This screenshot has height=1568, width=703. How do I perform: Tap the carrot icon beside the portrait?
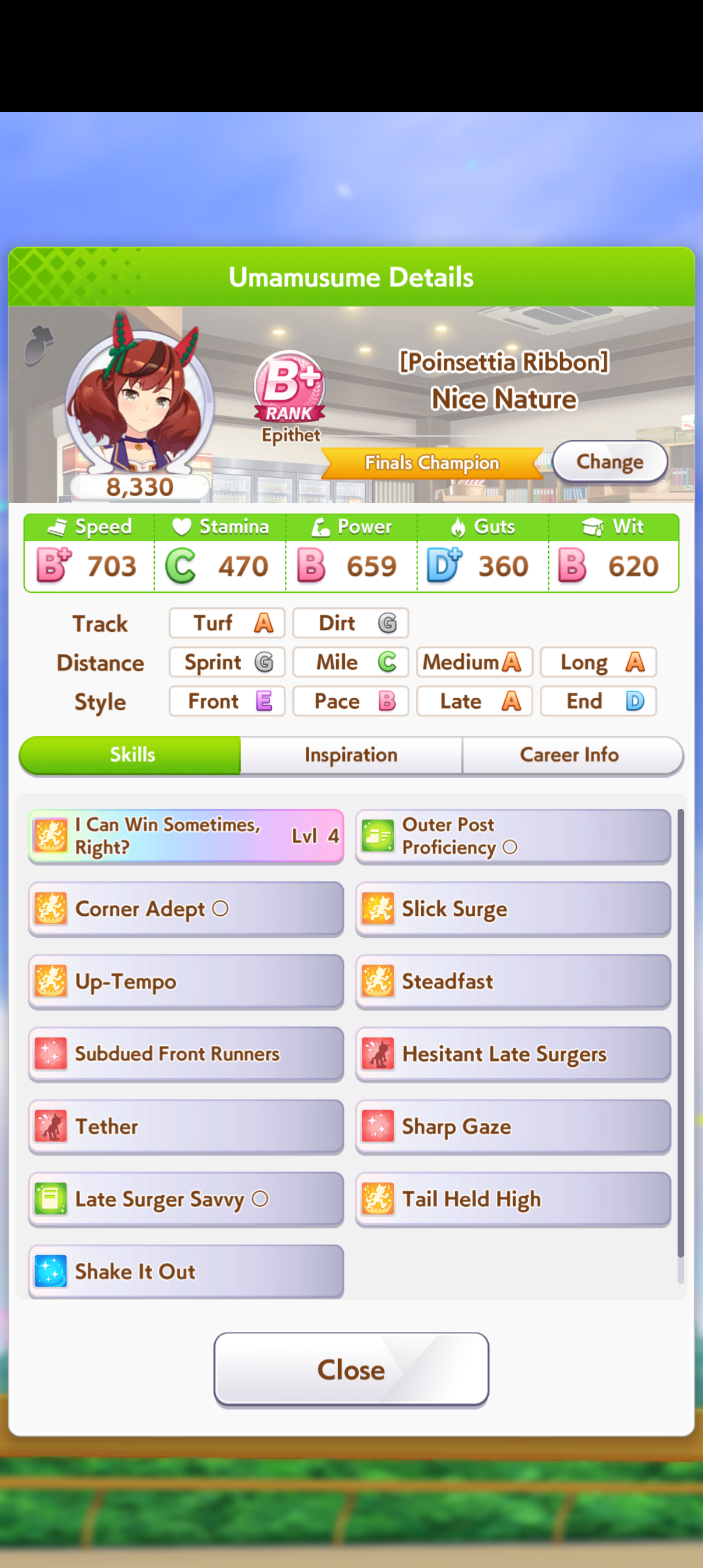click(x=39, y=345)
